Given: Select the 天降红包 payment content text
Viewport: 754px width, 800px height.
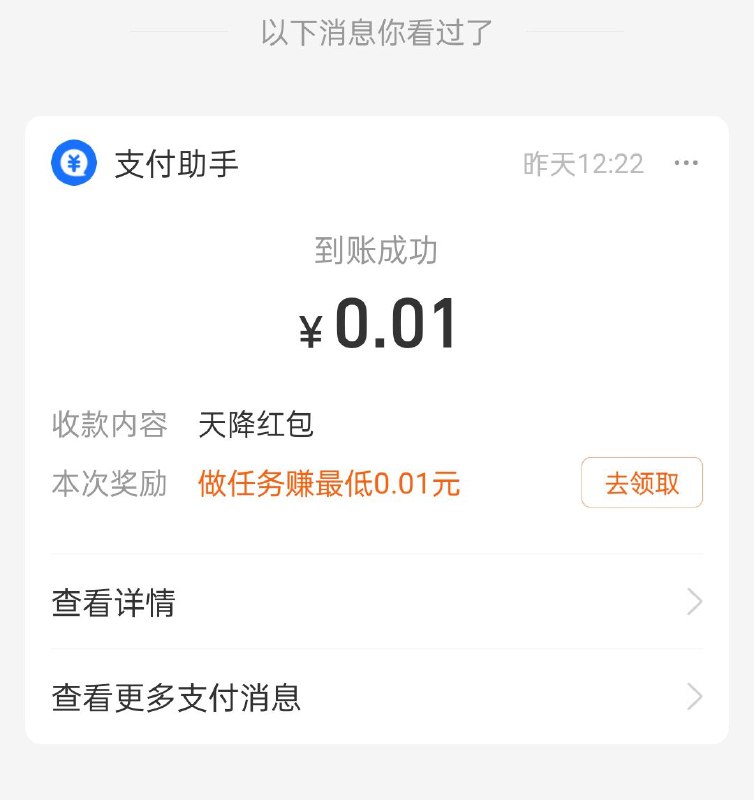Looking at the screenshot, I should point(256,424).
